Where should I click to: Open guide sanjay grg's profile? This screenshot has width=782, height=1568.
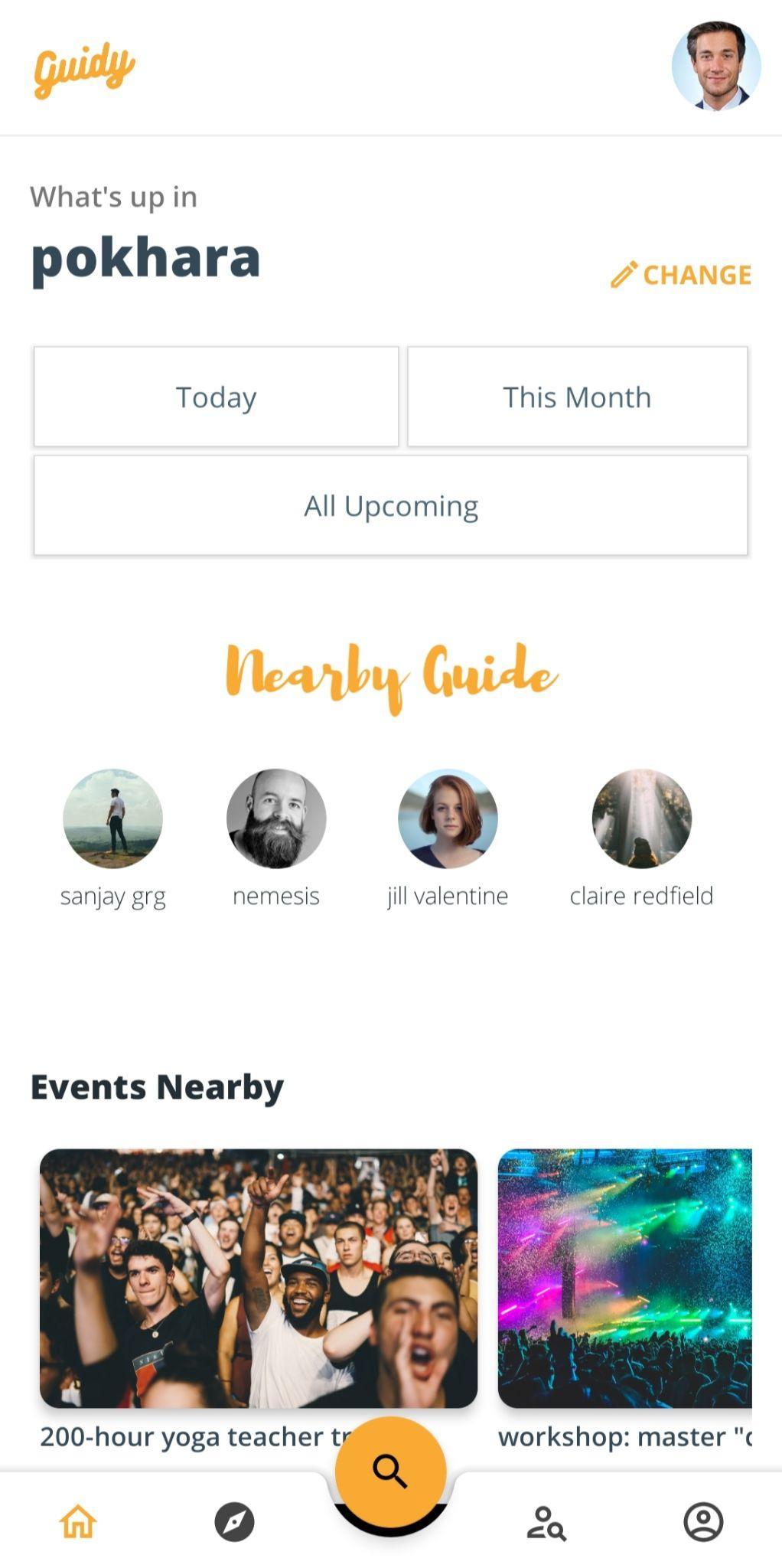click(x=112, y=818)
